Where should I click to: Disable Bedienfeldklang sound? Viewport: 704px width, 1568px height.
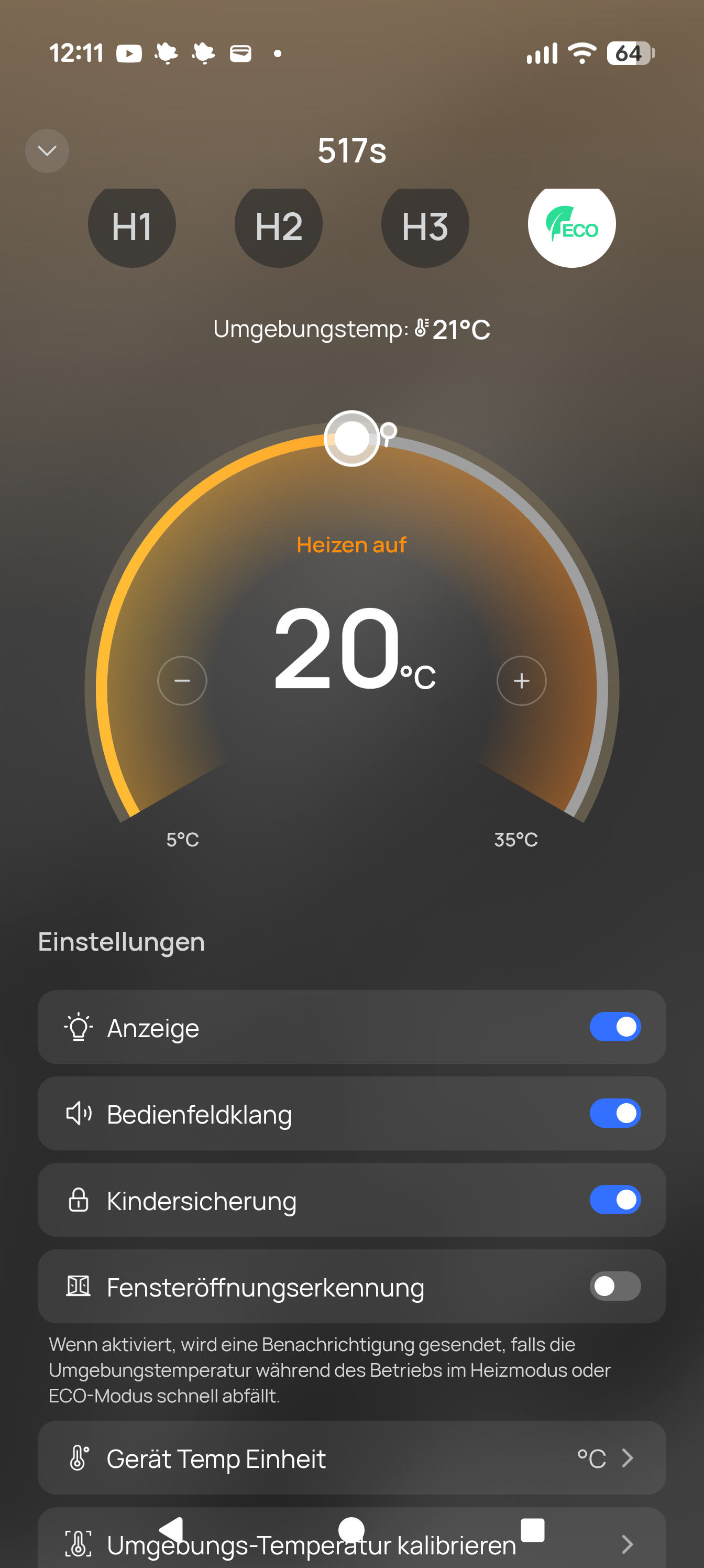(x=614, y=1113)
